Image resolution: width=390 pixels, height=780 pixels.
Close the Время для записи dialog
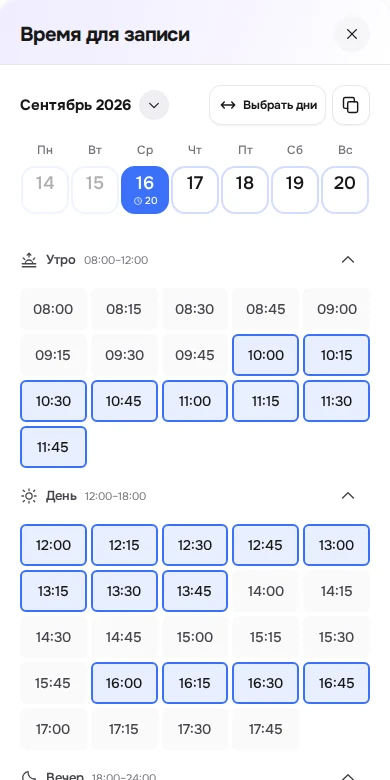[352, 34]
